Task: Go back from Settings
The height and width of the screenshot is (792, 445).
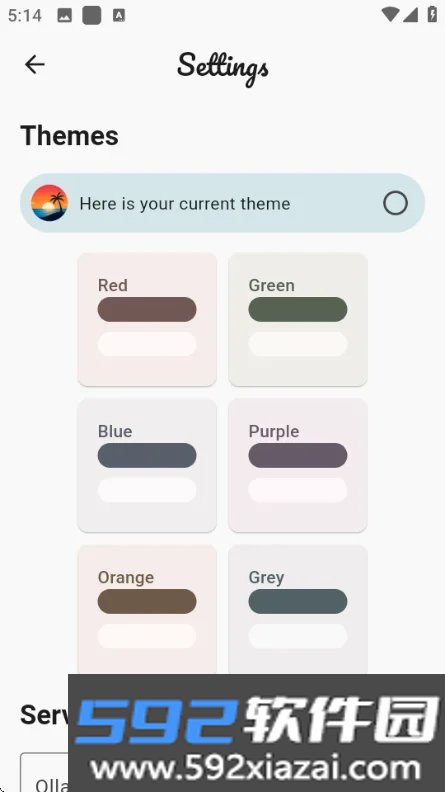Action: [35, 65]
